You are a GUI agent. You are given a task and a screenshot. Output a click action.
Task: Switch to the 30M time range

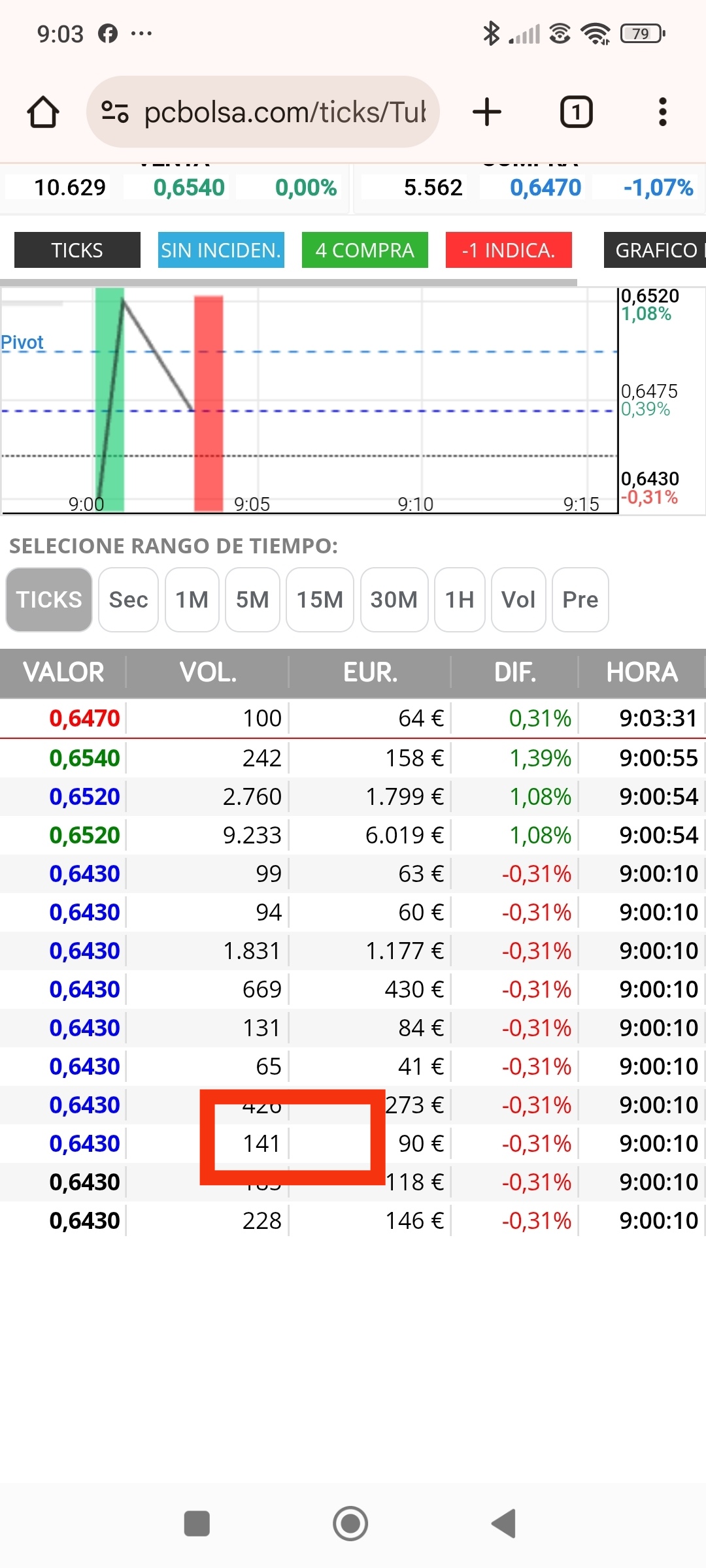[x=394, y=600]
